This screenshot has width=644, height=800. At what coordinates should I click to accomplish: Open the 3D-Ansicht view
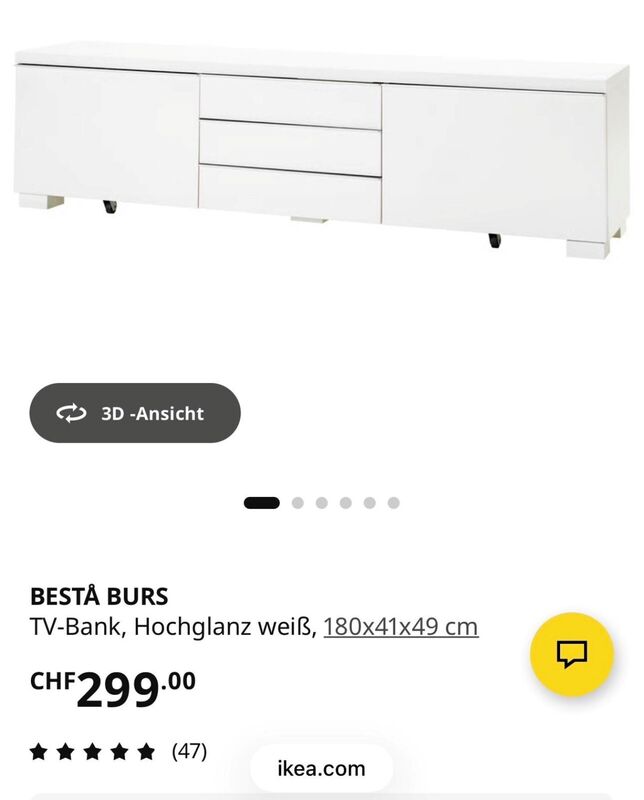[x=135, y=413]
